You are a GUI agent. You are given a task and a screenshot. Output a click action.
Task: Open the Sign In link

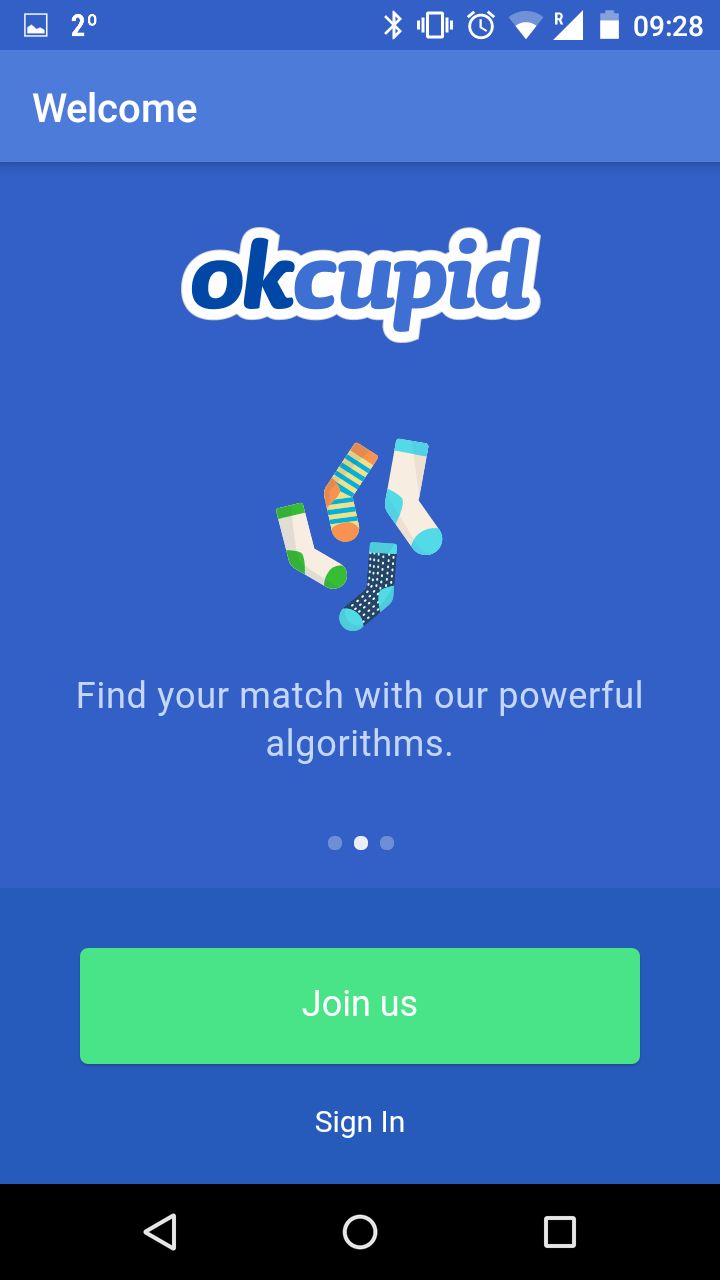click(x=360, y=1122)
